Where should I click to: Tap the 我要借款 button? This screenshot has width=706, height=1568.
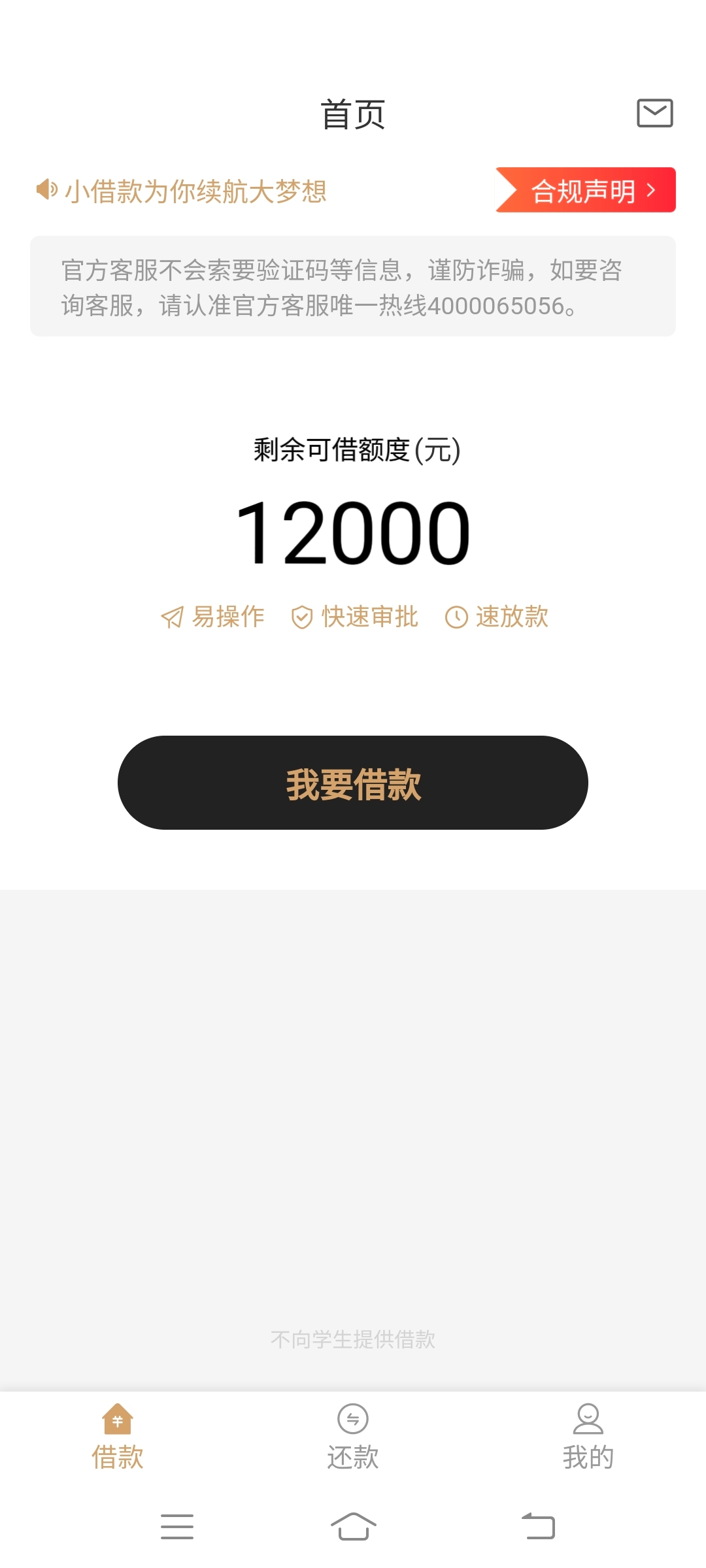353,783
